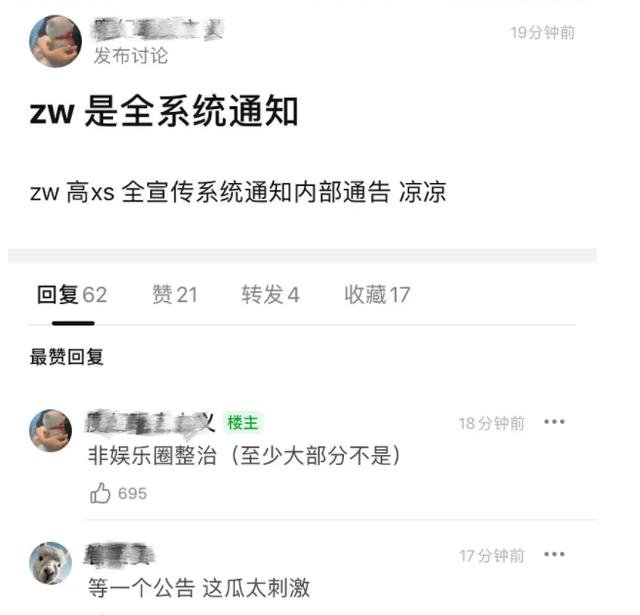The height and width of the screenshot is (615, 640).
Task: Switch to the 赞 21 tab
Action: point(174,294)
